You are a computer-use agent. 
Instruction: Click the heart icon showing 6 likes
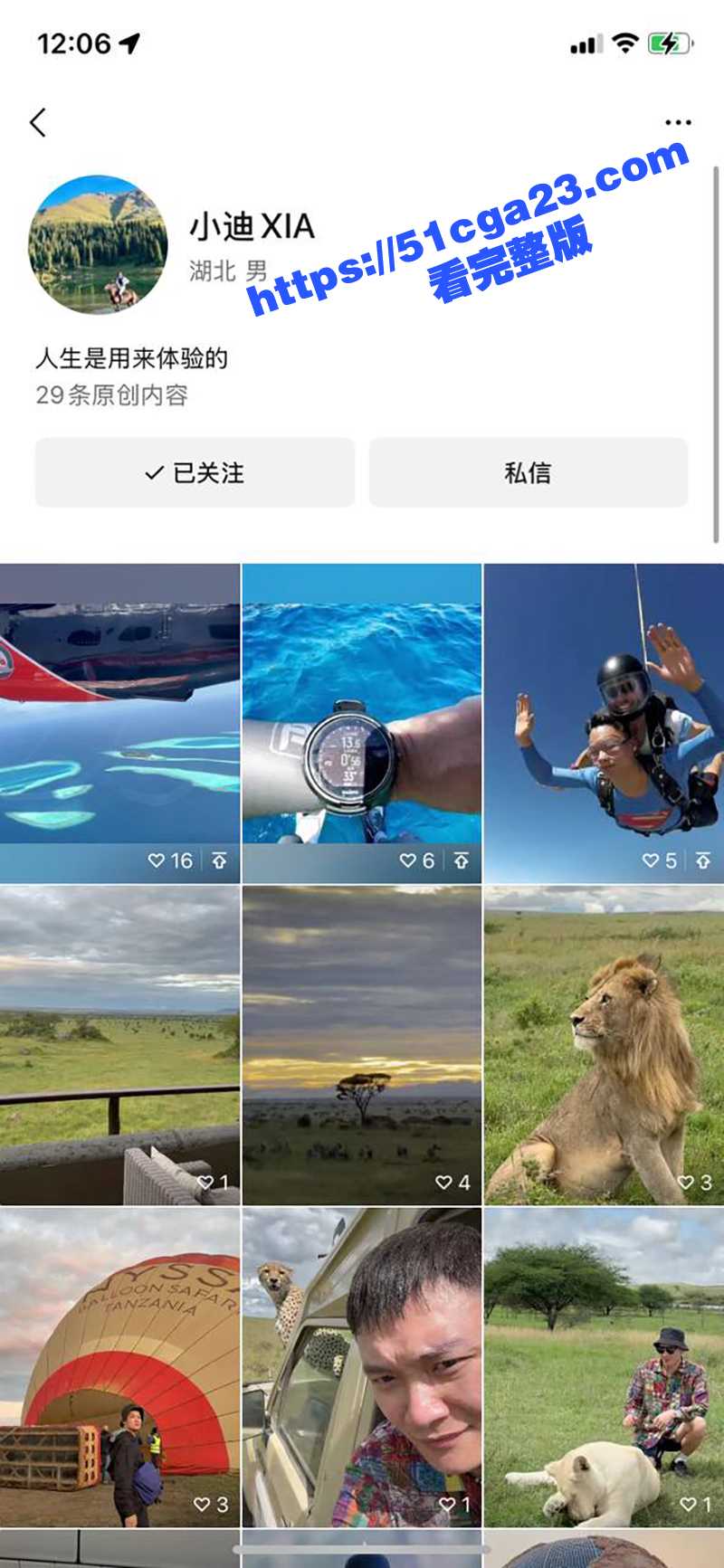(406, 861)
